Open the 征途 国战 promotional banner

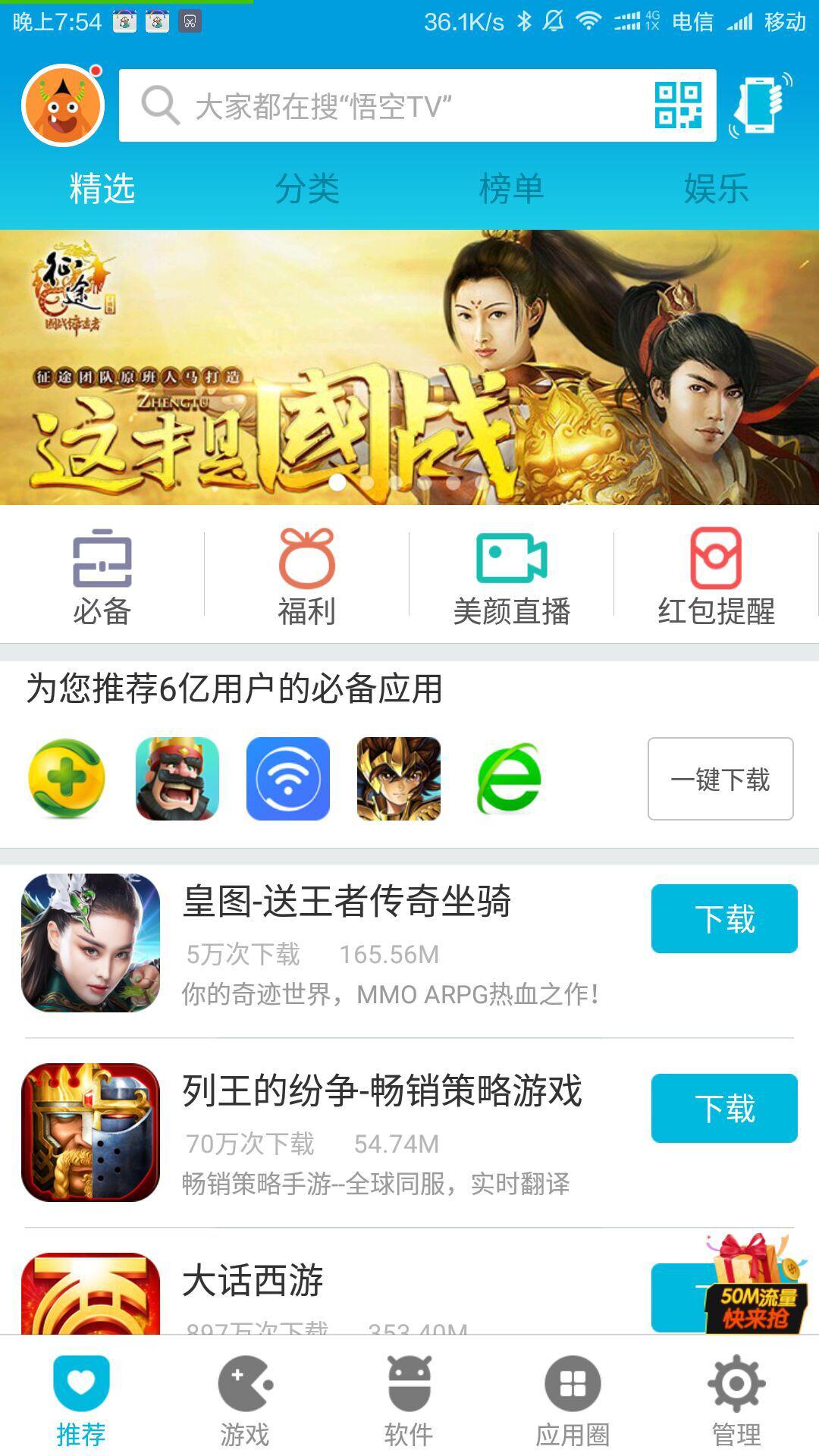coord(409,367)
